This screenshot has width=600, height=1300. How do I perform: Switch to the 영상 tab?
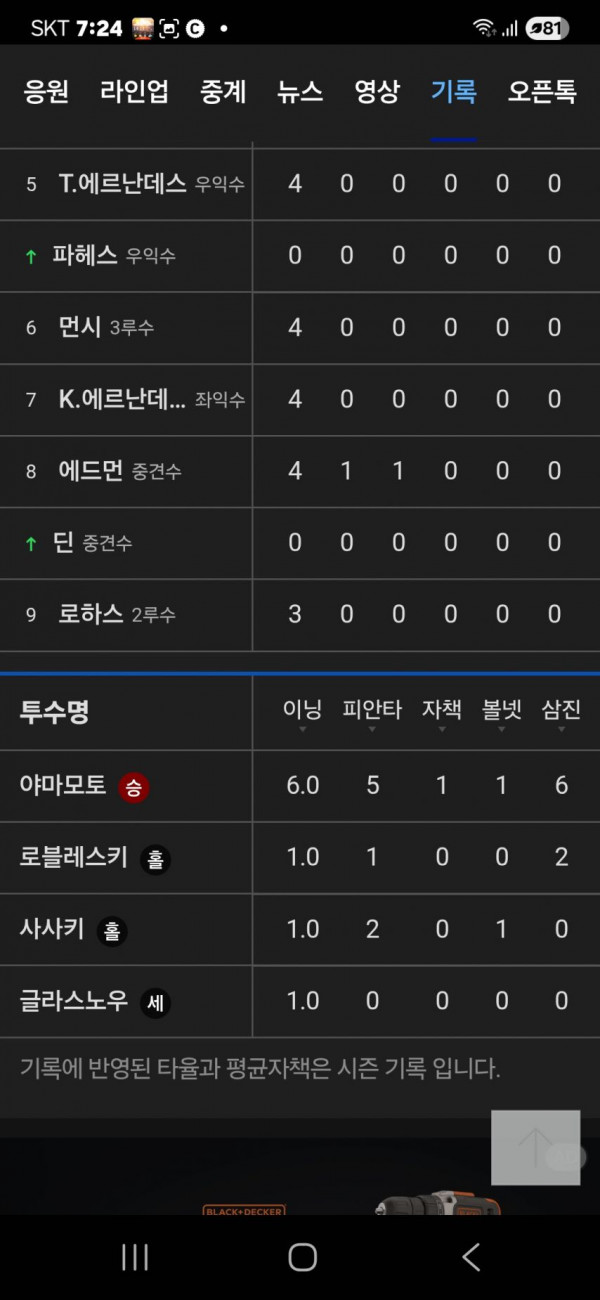pyautogui.click(x=377, y=93)
